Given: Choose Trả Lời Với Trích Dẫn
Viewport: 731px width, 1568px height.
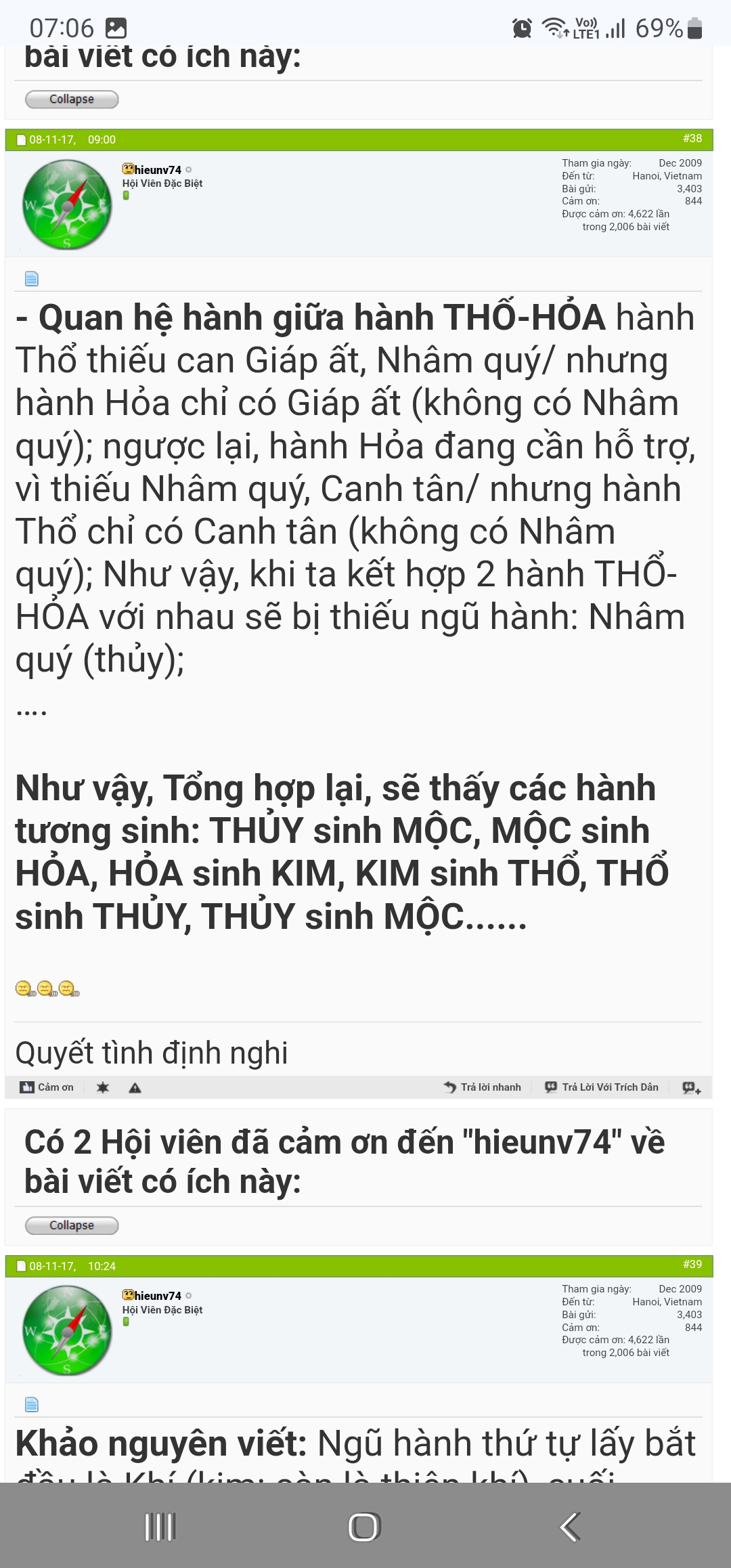Looking at the screenshot, I should [x=602, y=1087].
